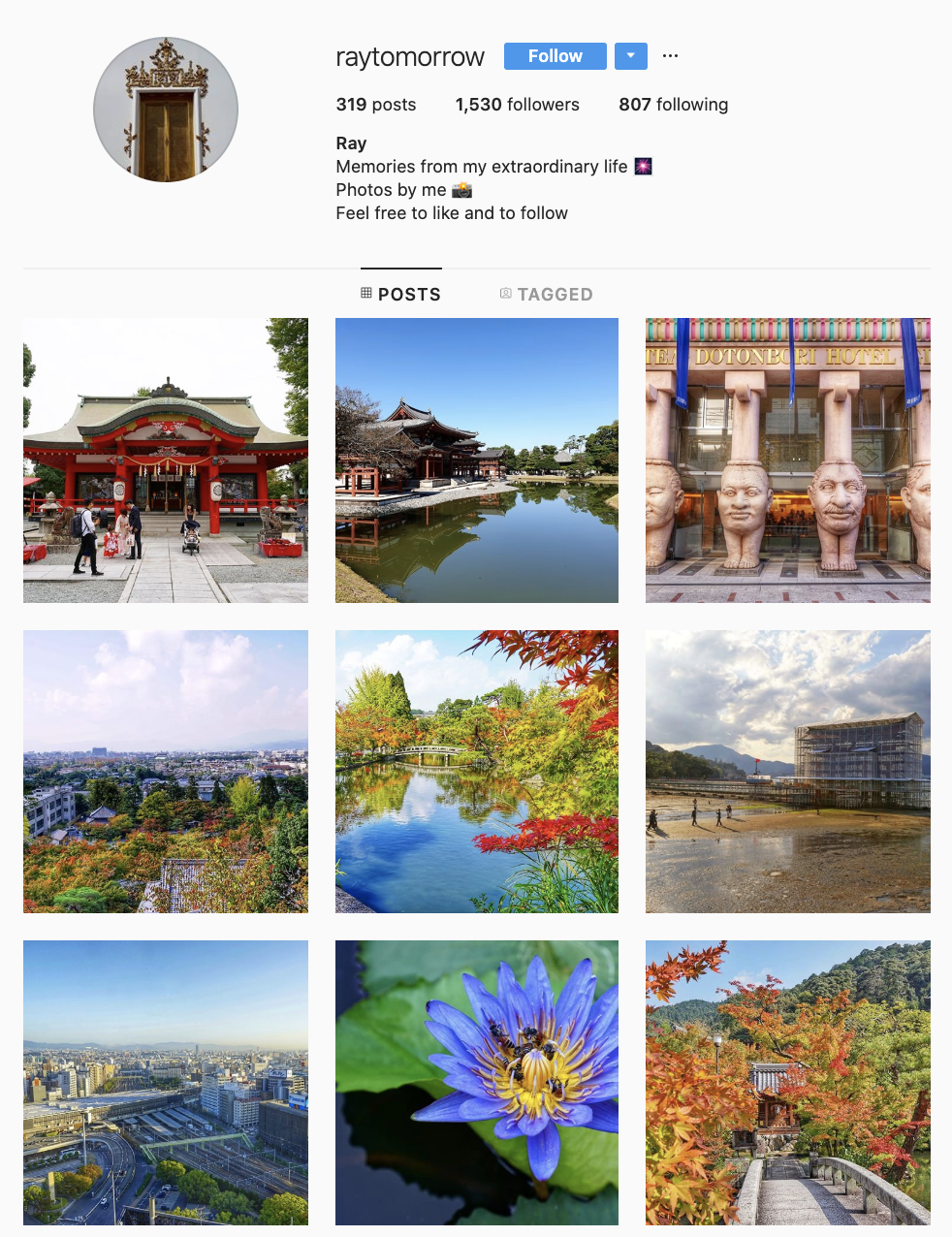The height and width of the screenshot is (1237, 952).
Task: Open the temple reflected in pond post
Action: (477, 460)
